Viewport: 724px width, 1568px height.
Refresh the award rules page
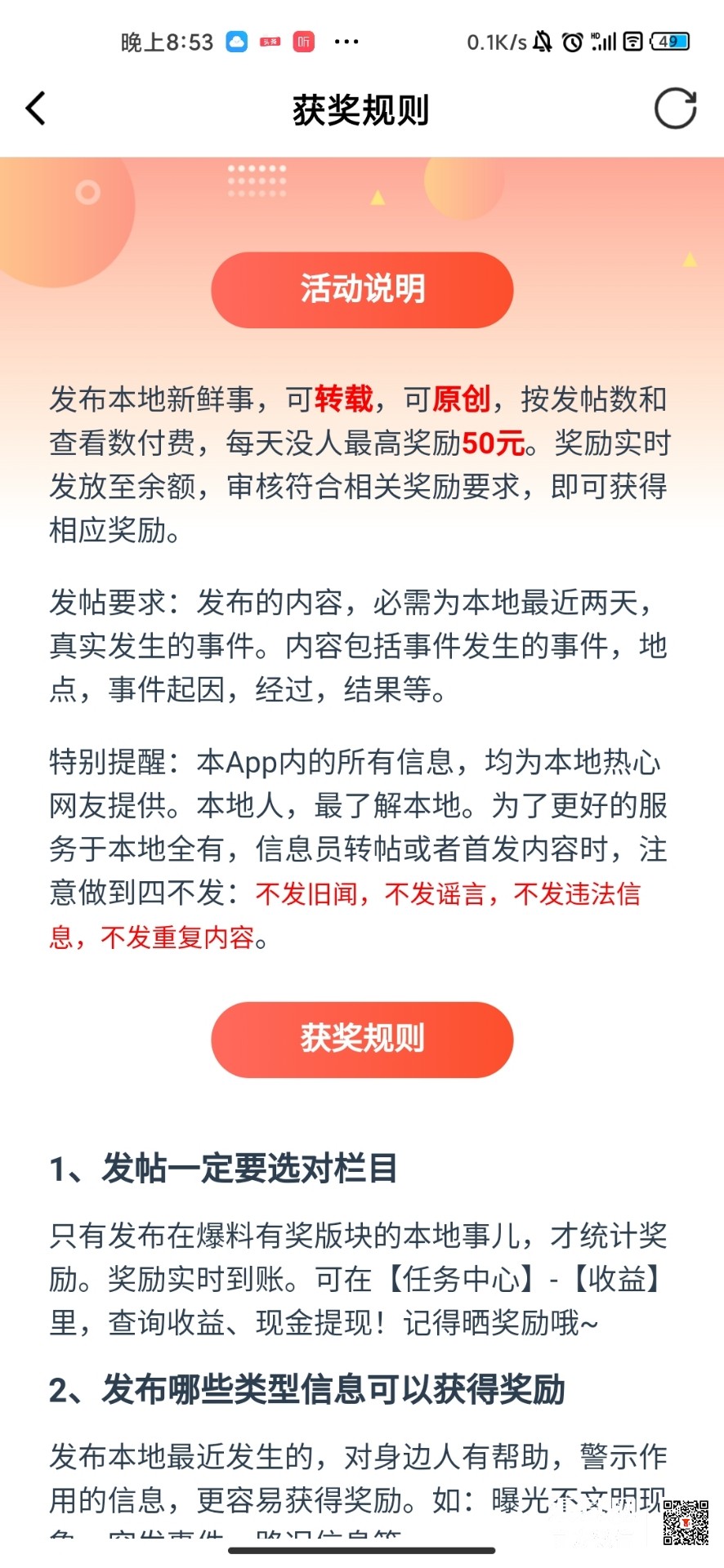tap(675, 109)
